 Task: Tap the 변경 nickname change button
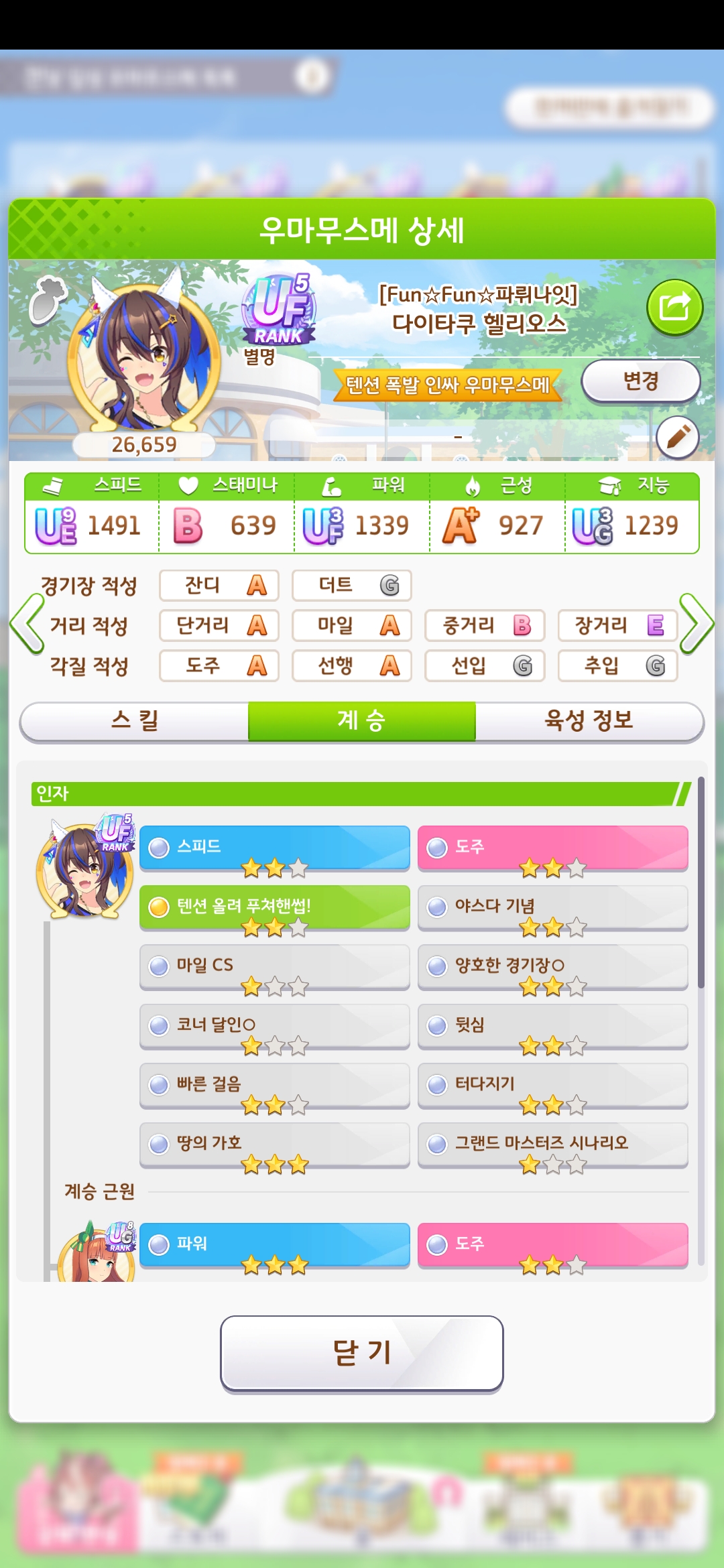[640, 381]
